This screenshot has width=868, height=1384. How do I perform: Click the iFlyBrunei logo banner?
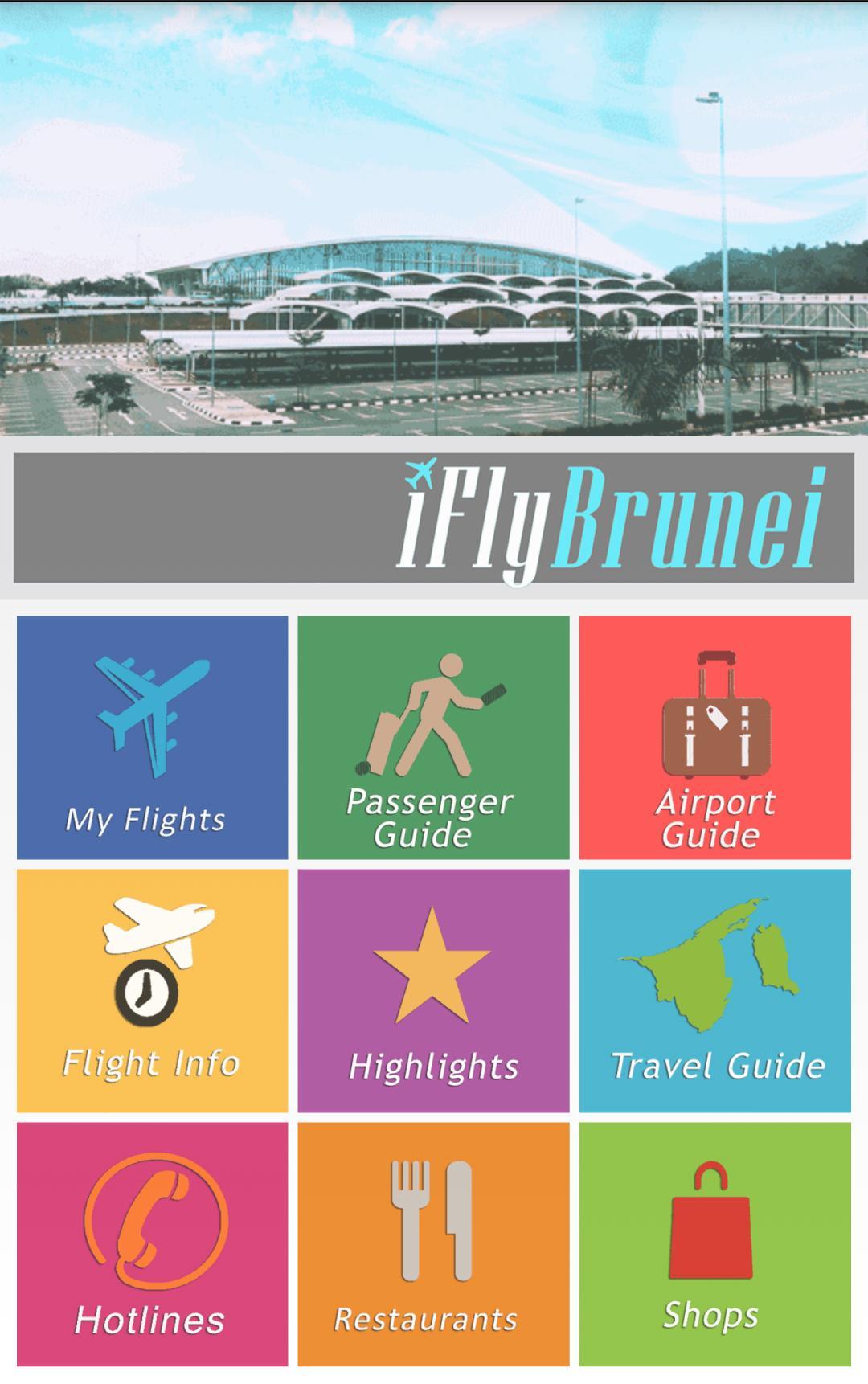(x=434, y=518)
